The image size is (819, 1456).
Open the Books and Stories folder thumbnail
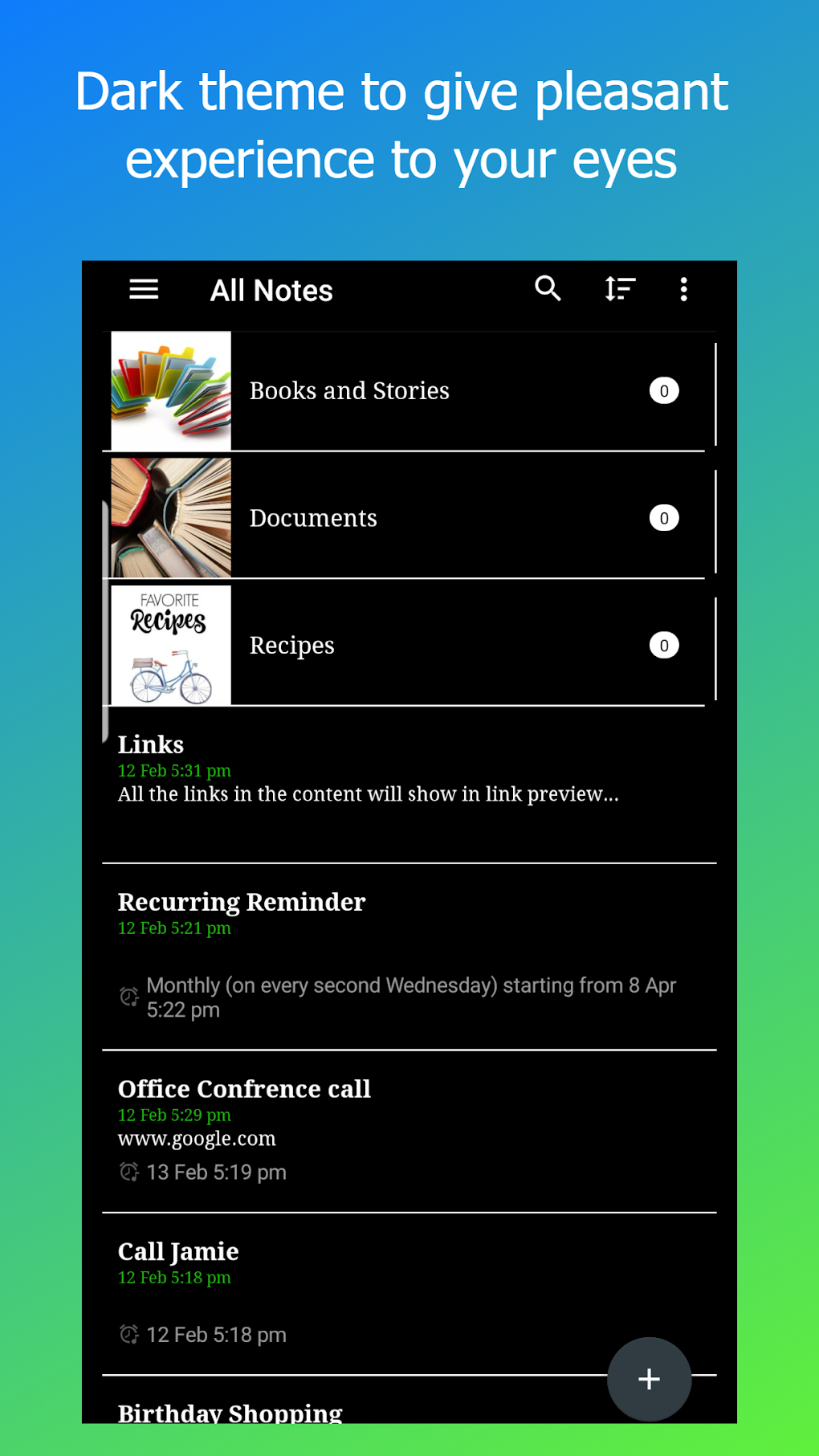pos(171,390)
